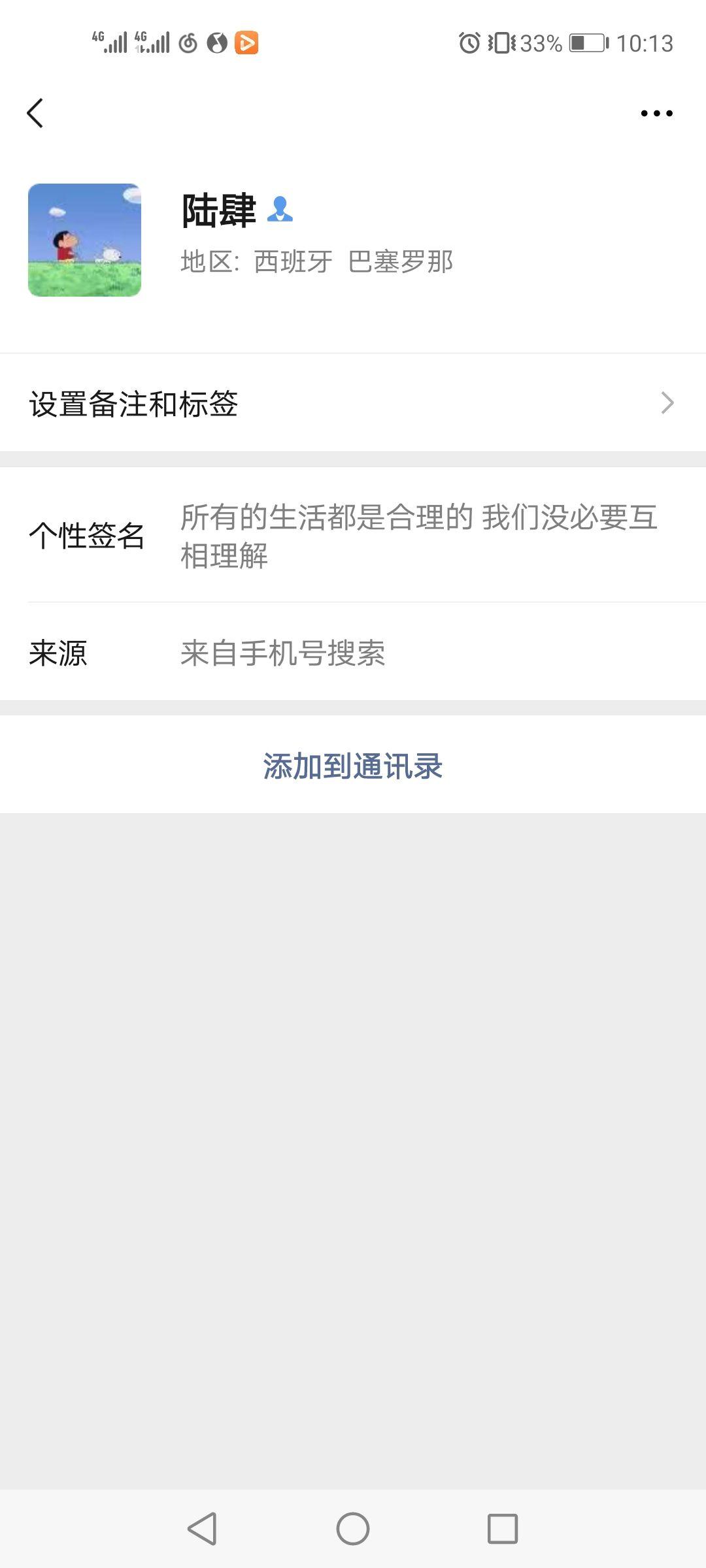The height and width of the screenshot is (1568, 706).
Task: Go back using the top-left arrow
Action: pyautogui.click(x=35, y=113)
